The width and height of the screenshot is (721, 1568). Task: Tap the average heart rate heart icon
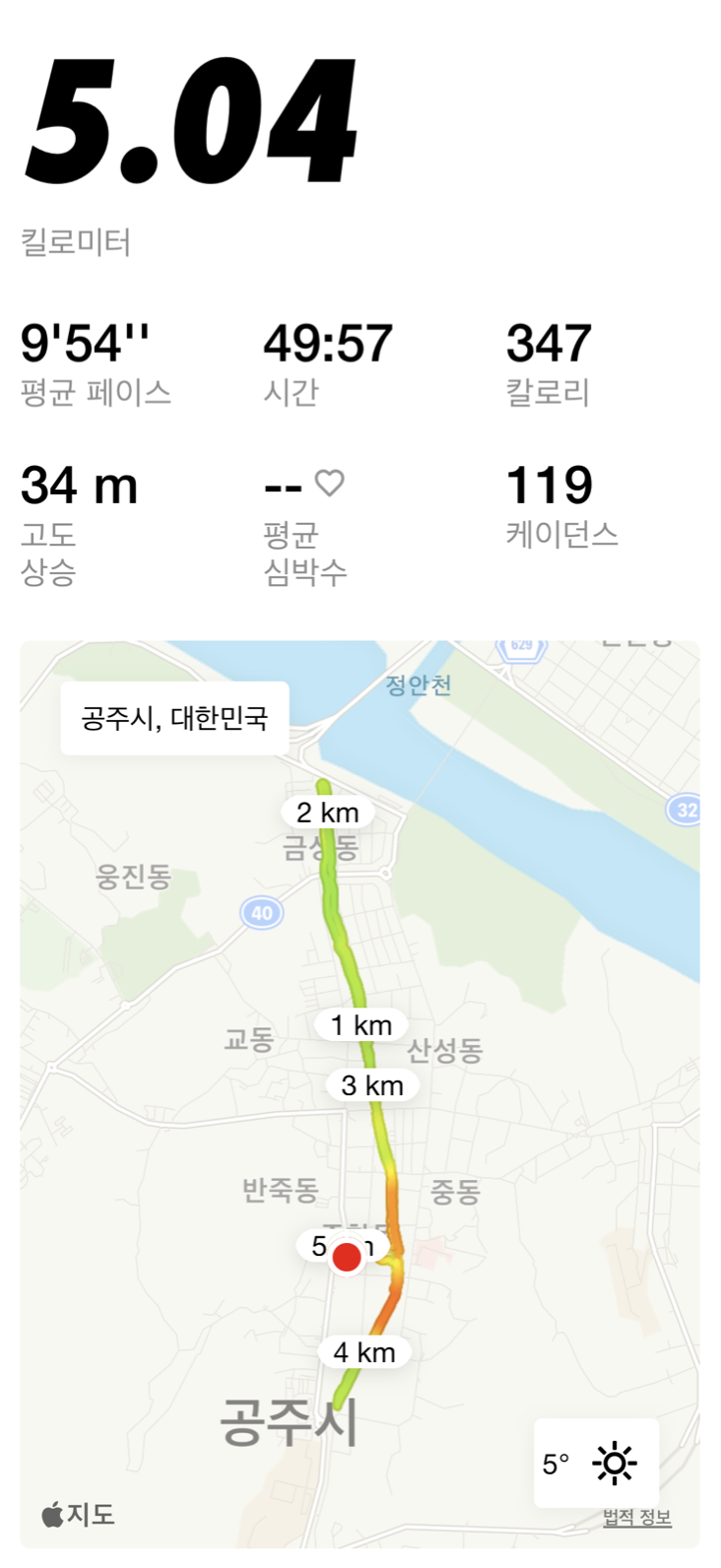click(329, 483)
